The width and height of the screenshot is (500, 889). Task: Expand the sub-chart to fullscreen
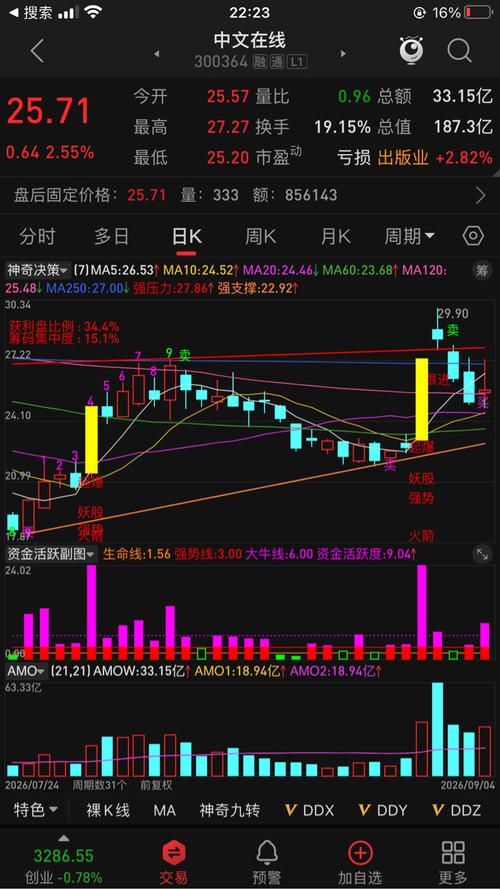coord(482,554)
